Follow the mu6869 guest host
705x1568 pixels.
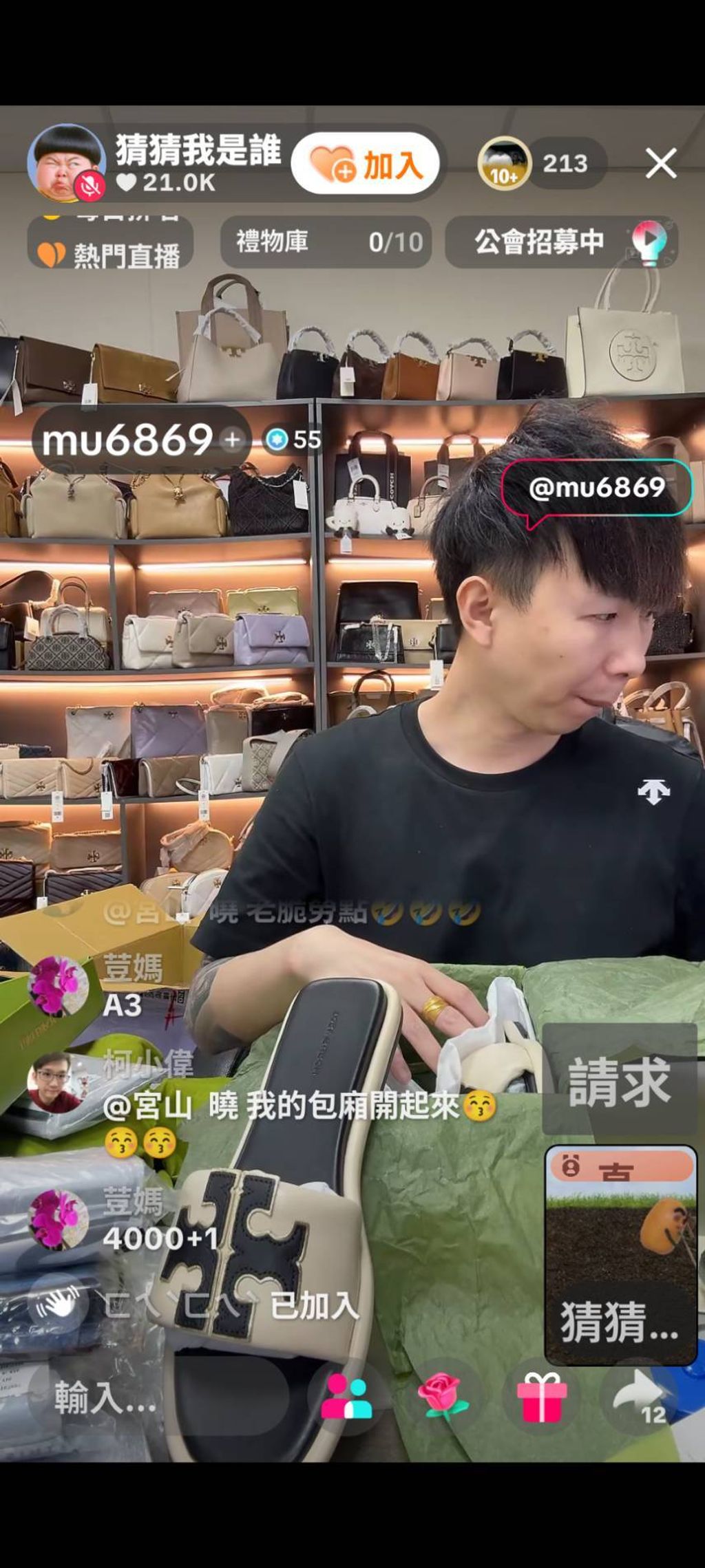pyautogui.click(x=233, y=440)
